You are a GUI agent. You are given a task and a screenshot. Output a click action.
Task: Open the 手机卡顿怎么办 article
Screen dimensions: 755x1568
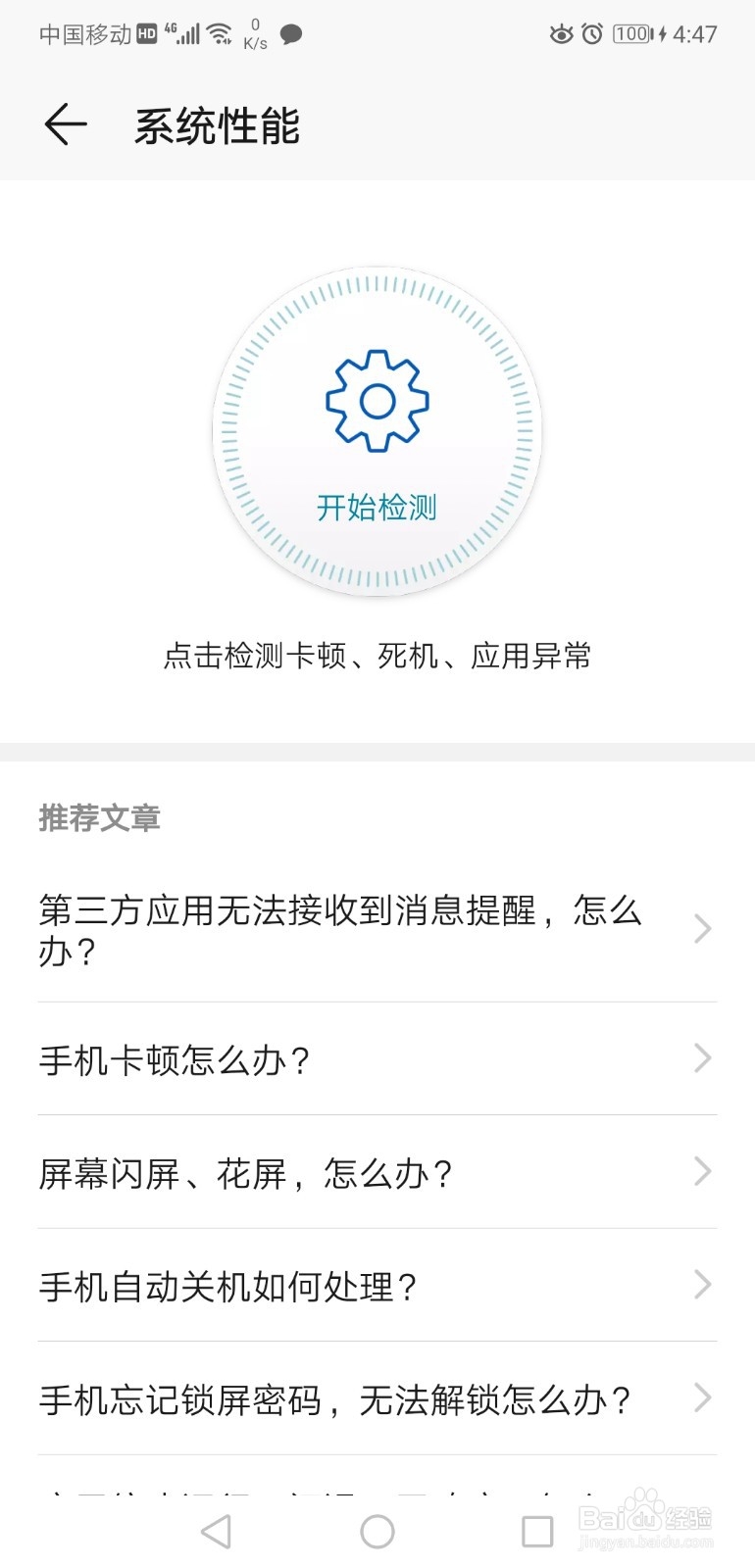[377, 1059]
